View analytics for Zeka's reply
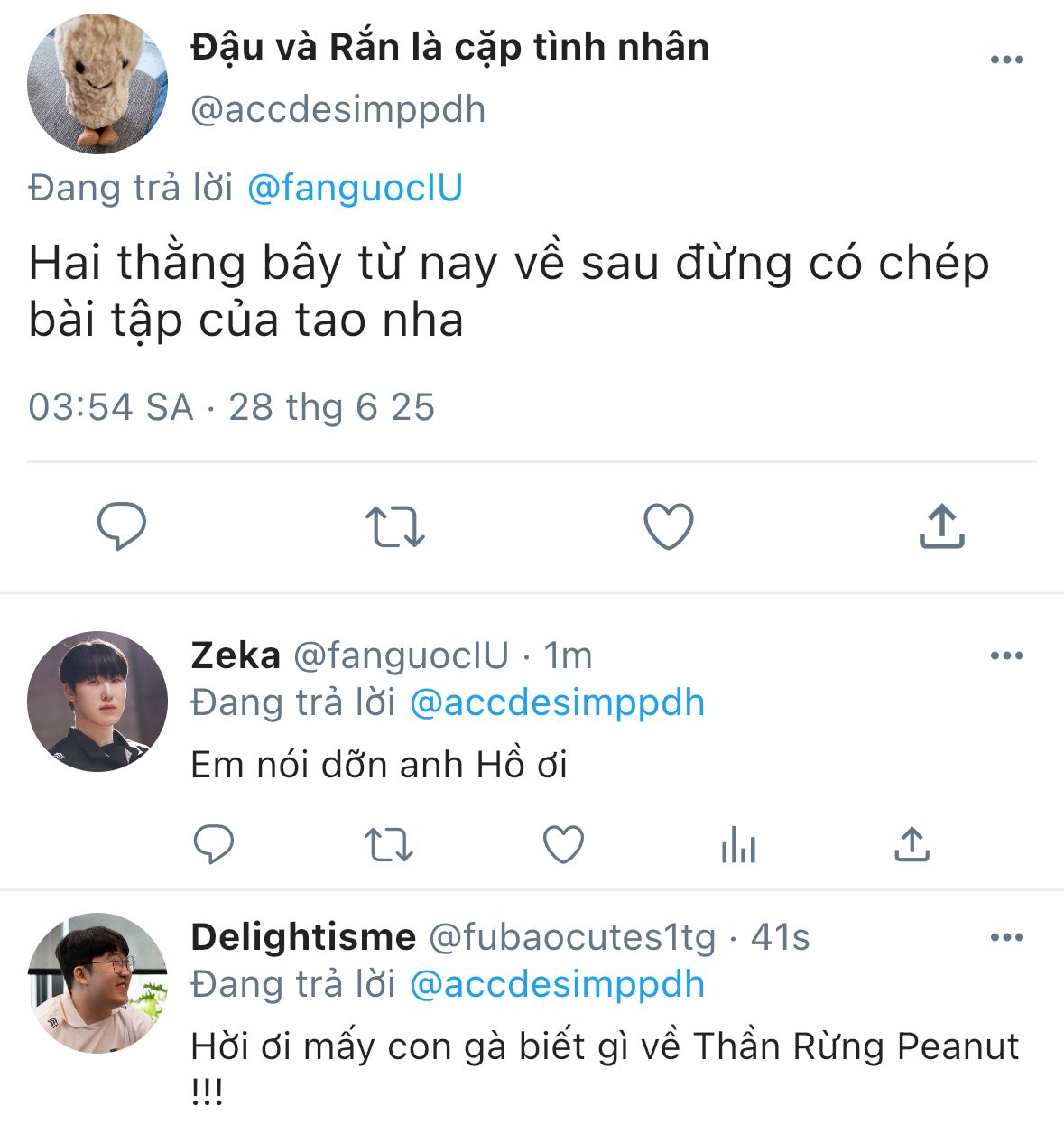Viewport: 1064px width, 1134px height. (x=738, y=845)
